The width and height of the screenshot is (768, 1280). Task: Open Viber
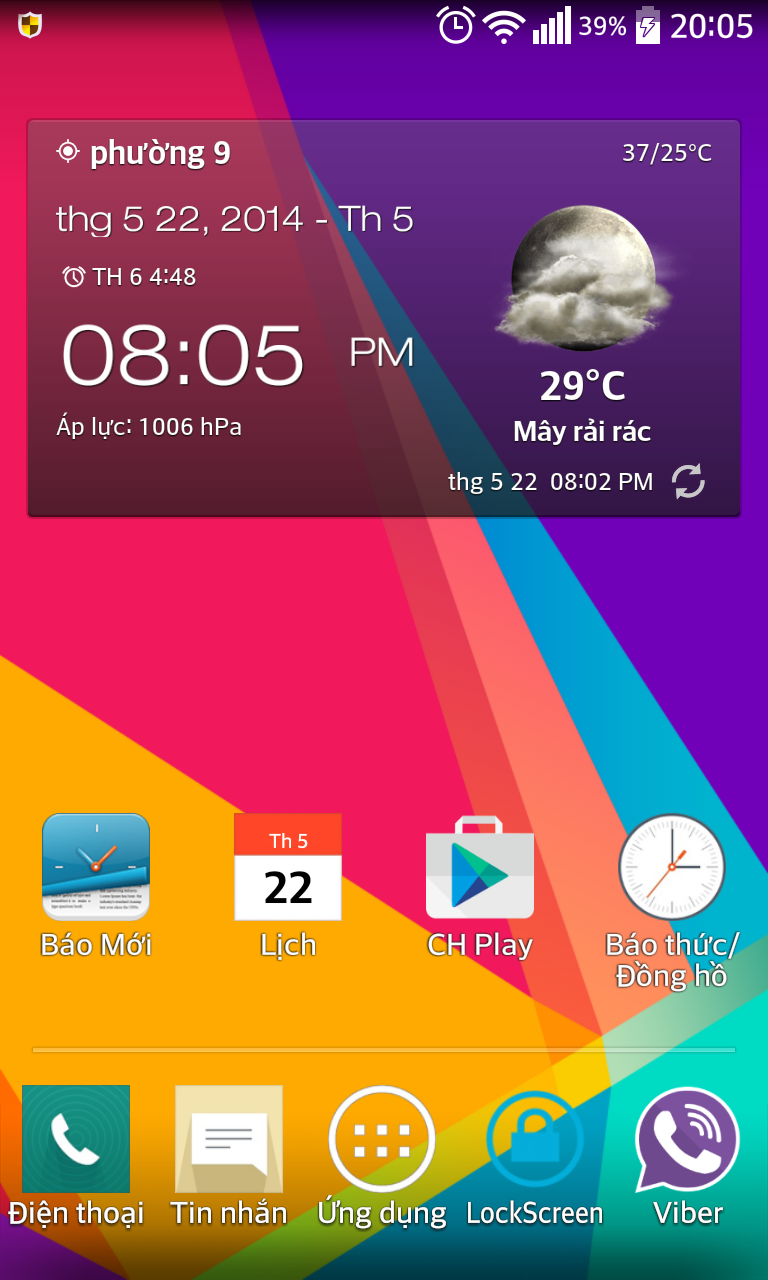(x=688, y=1139)
